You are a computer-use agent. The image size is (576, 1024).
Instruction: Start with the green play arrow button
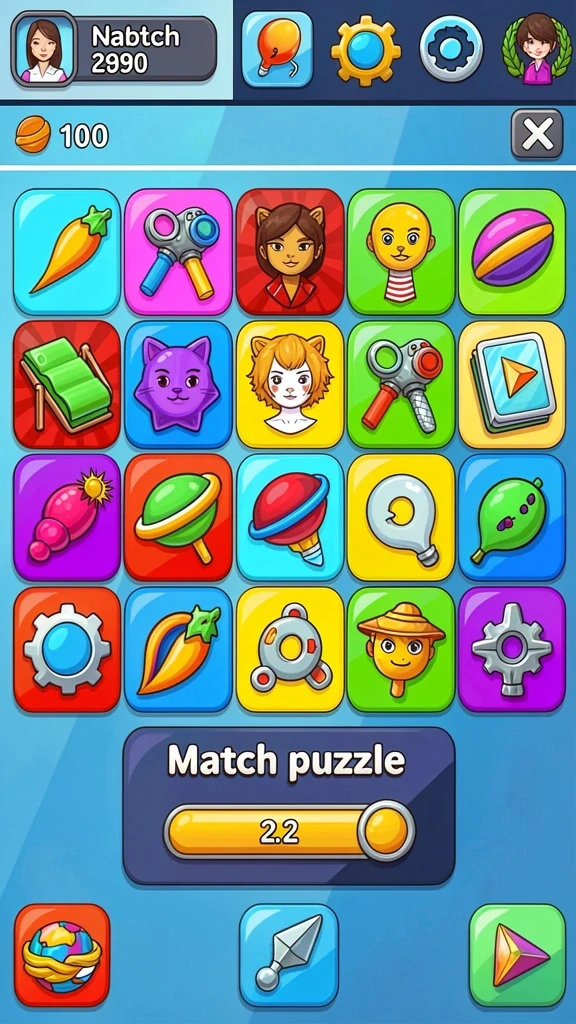(x=517, y=955)
